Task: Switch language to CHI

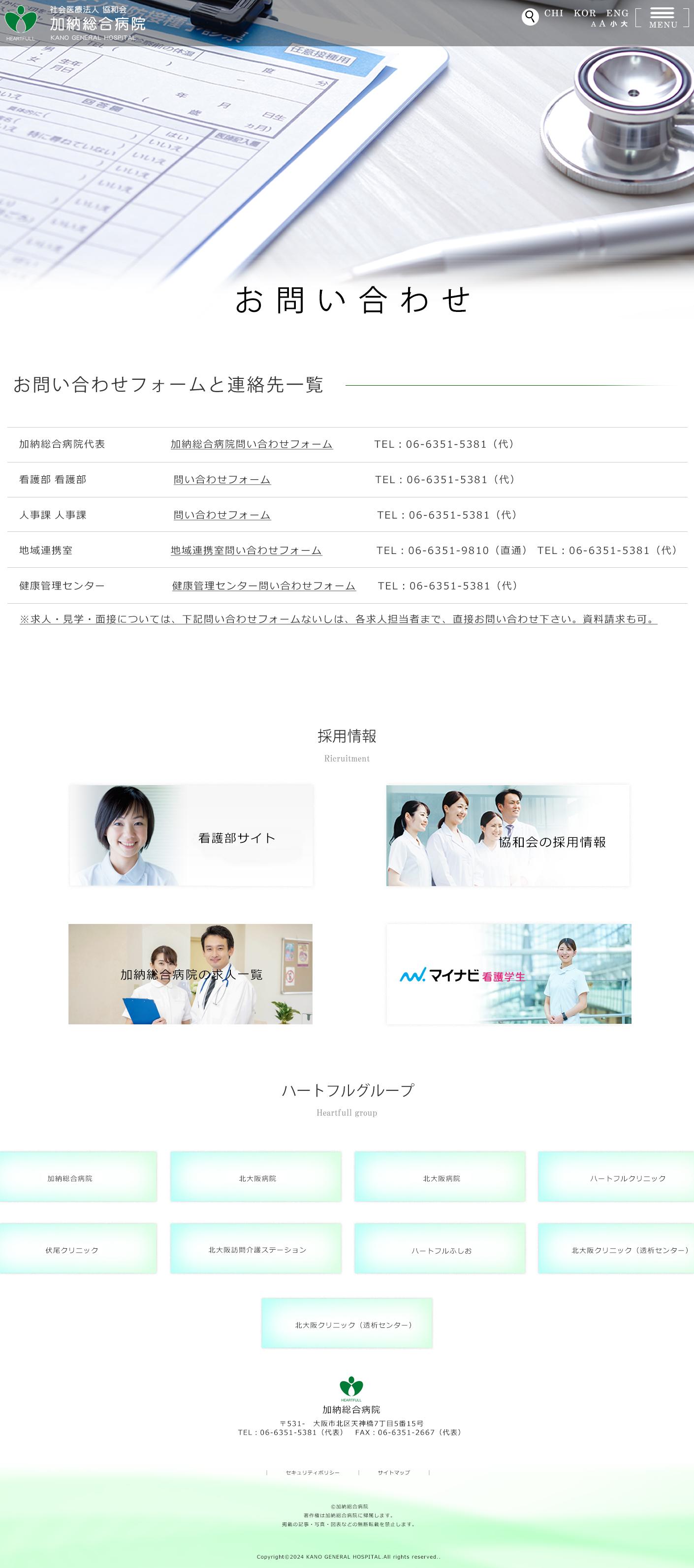Action: 553,13
